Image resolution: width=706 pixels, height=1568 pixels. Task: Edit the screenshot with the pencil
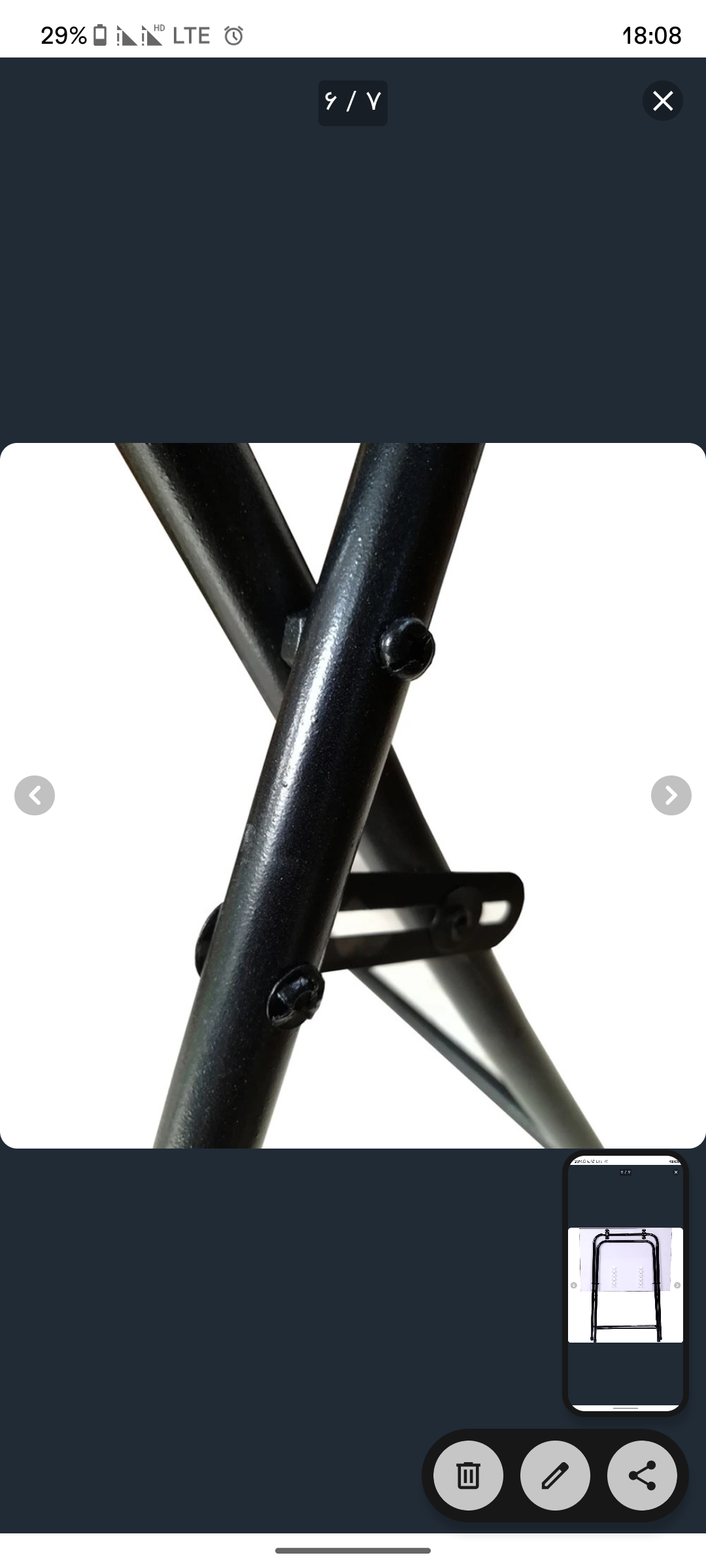pyautogui.click(x=555, y=1475)
